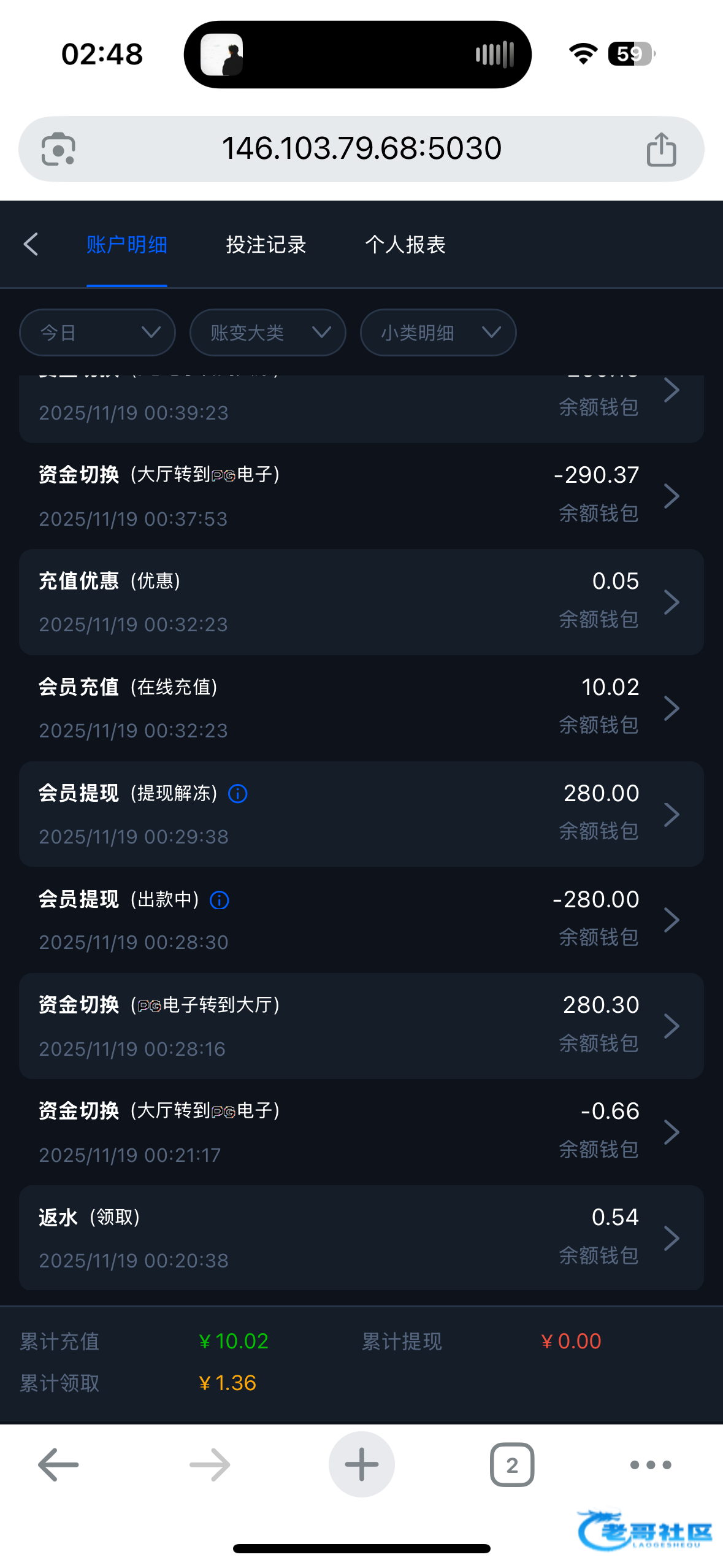
Task: Open the 会员充值 10.02 record
Action: (x=361, y=708)
